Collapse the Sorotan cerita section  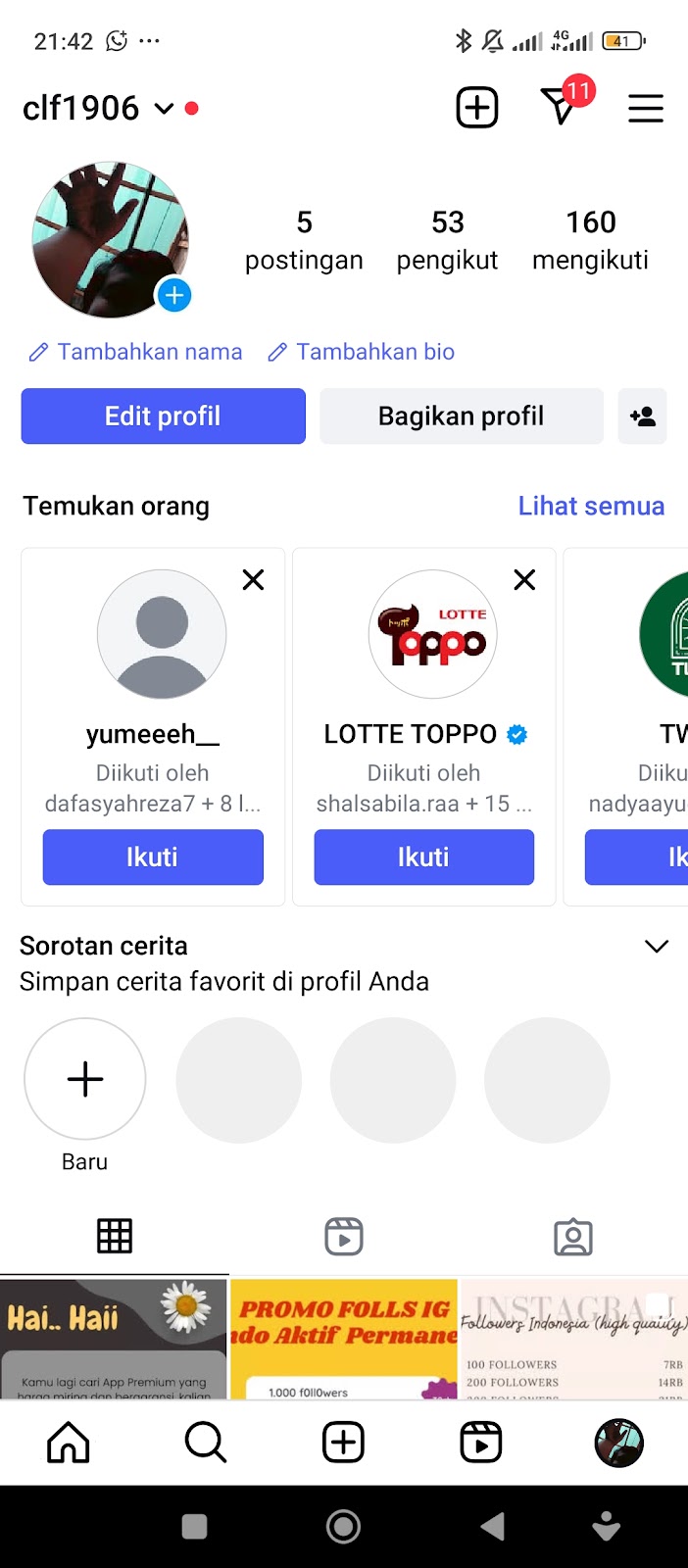(x=656, y=947)
